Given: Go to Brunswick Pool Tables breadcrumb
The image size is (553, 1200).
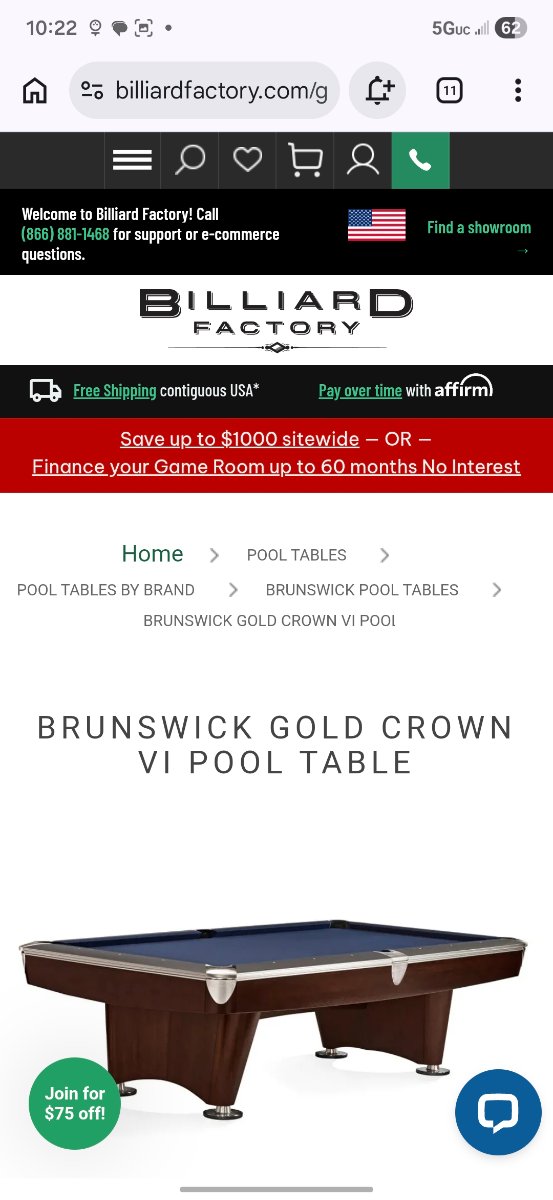Looking at the screenshot, I should [x=362, y=590].
